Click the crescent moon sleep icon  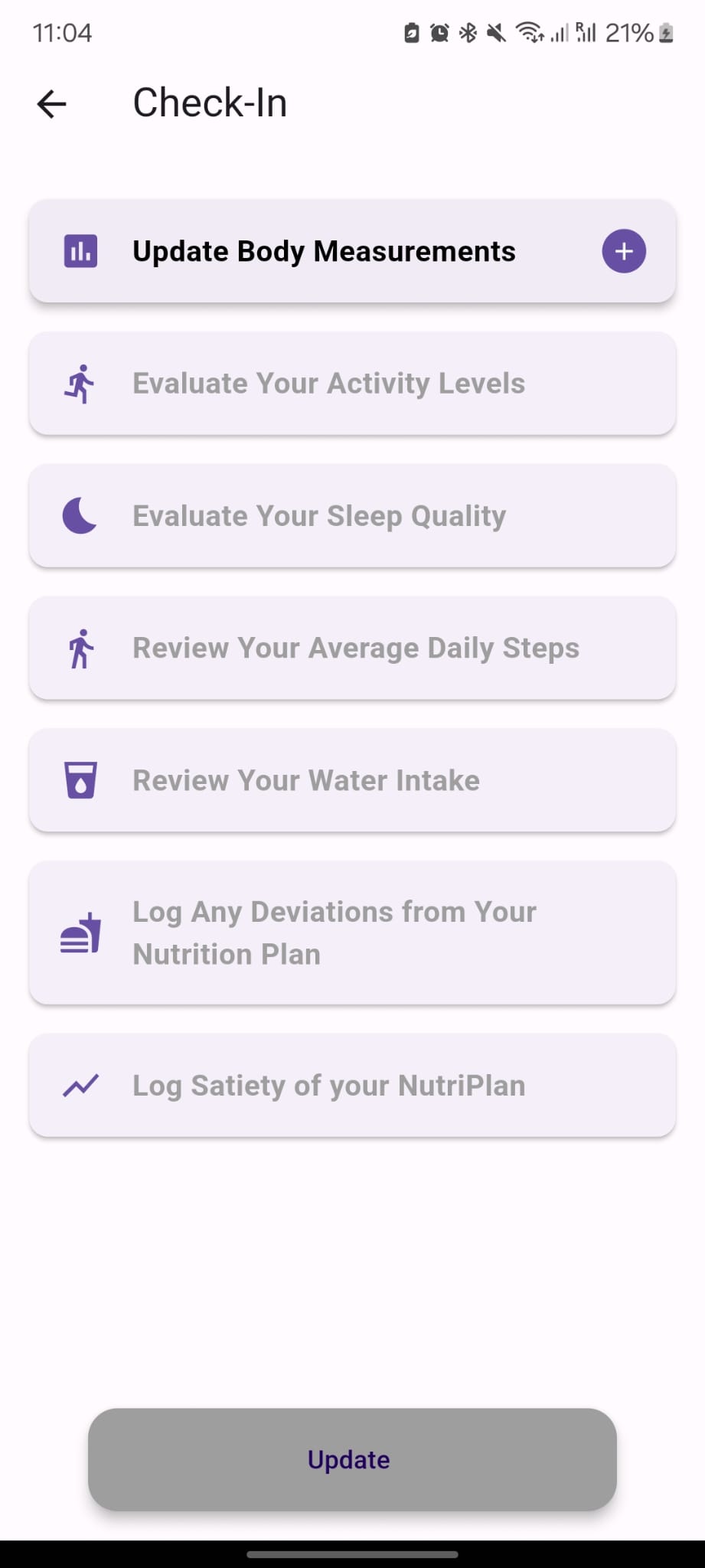click(x=80, y=515)
